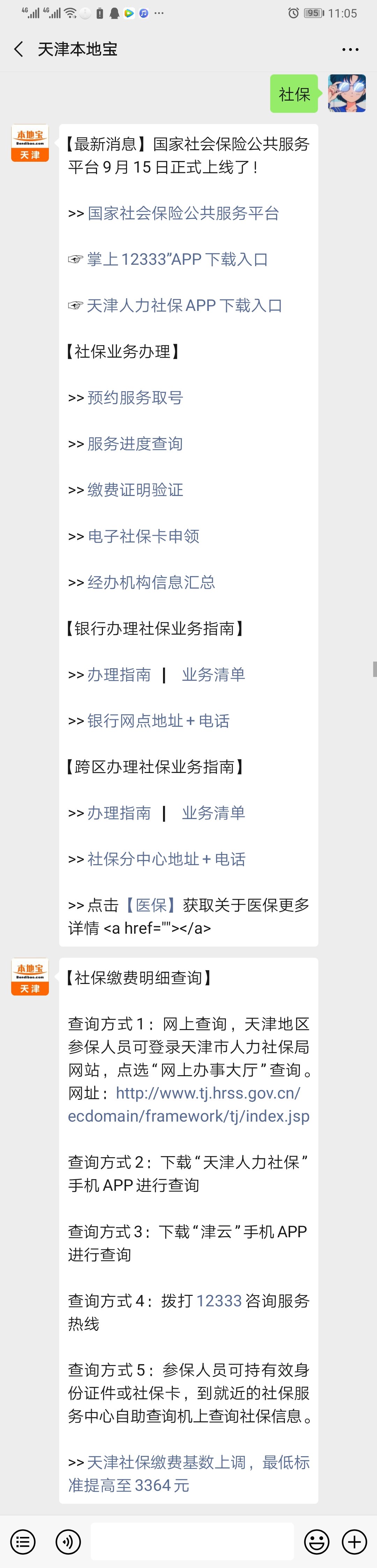Open 经办机构信息汇总 link

[x=151, y=583]
